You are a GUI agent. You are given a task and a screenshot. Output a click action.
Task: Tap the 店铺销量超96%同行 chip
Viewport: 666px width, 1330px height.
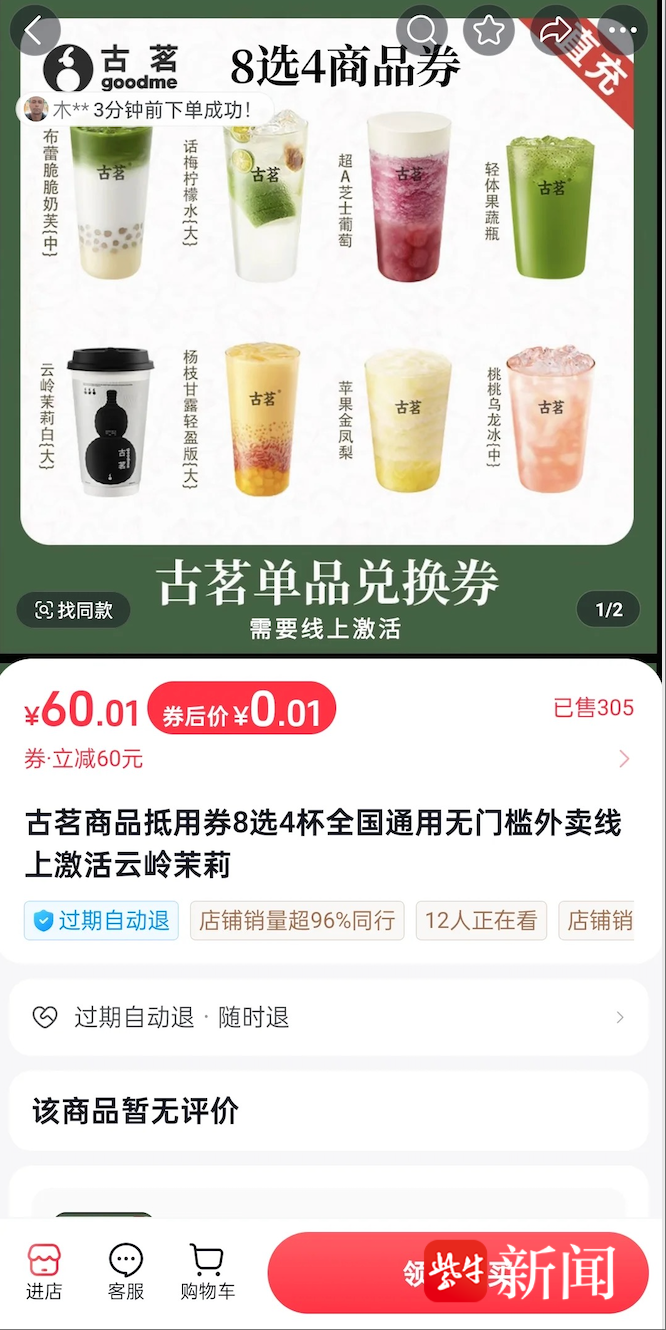coord(297,921)
